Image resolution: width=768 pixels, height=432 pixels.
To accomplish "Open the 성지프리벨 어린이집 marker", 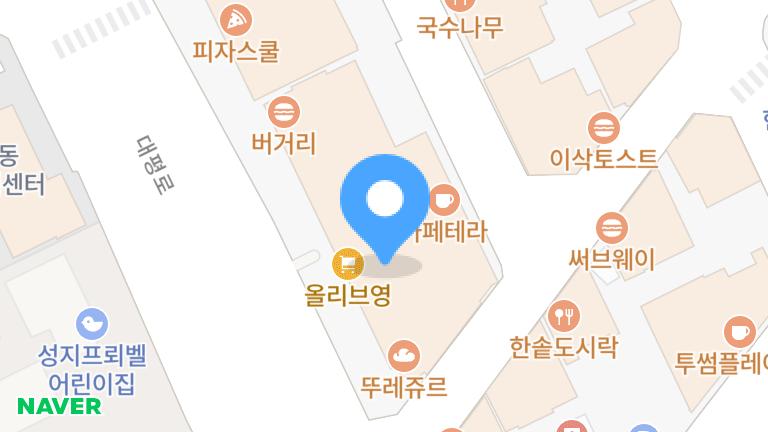I will 91,323.
